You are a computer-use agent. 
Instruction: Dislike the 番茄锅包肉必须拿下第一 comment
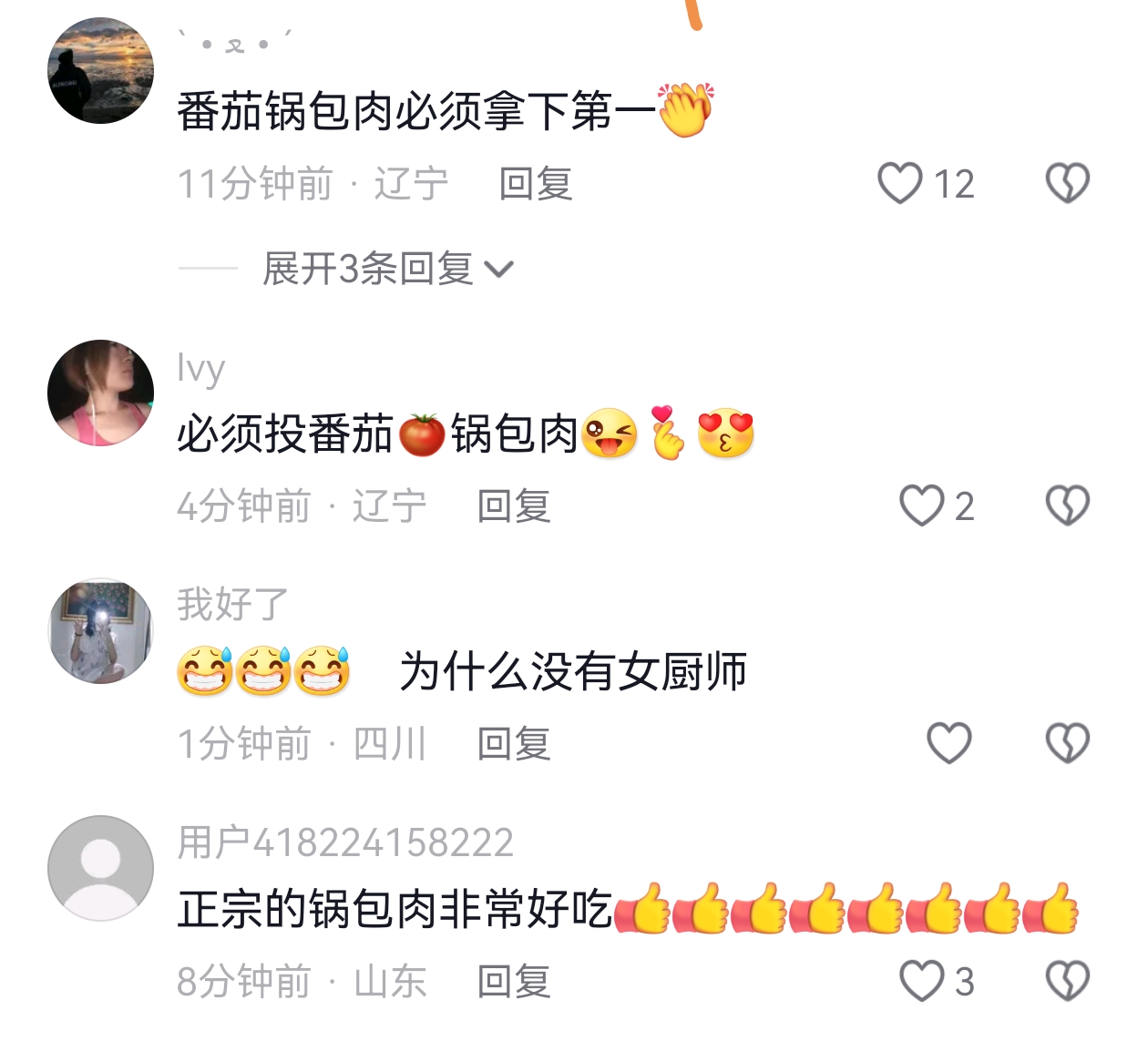pos(1067,183)
